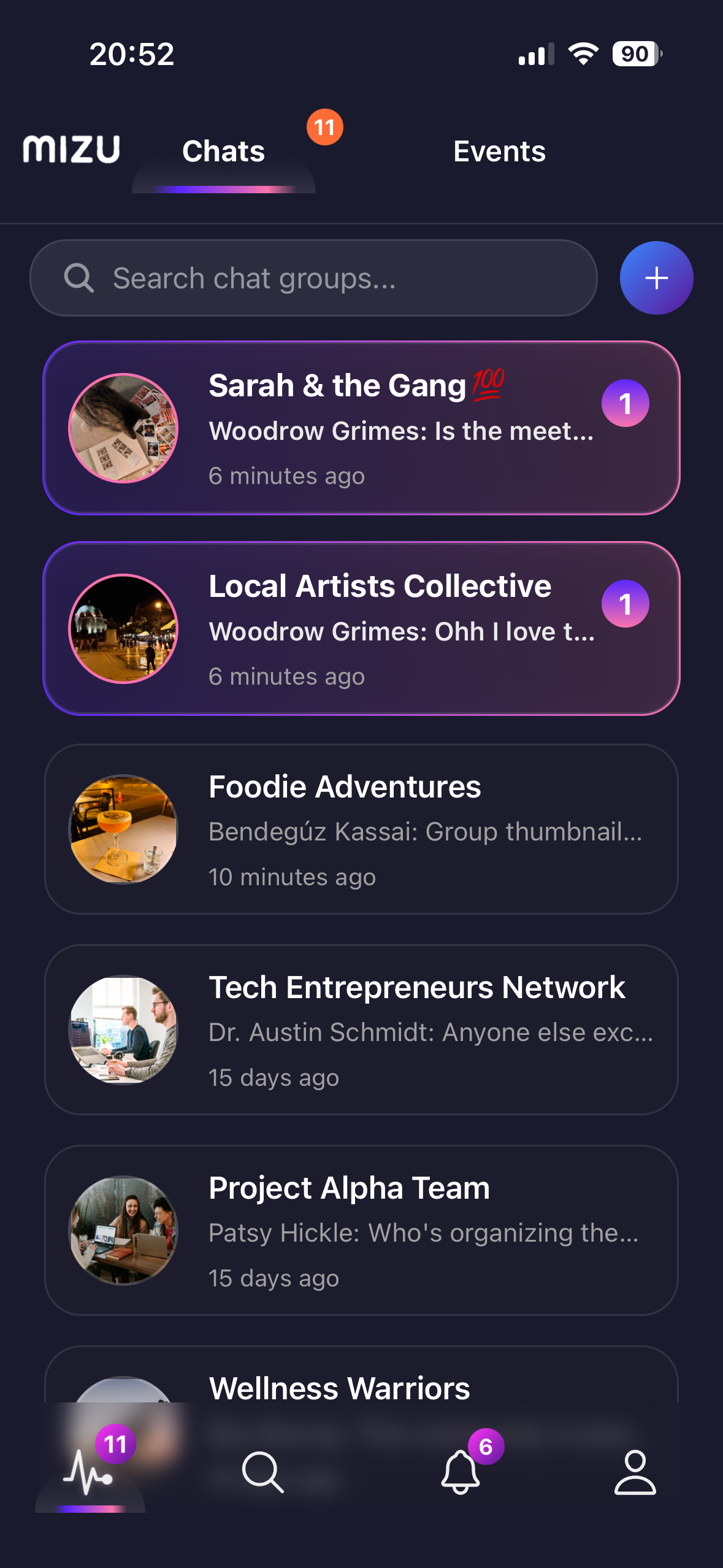Image resolution: width=723 pixels, height=1568 pixels.
Task: Select the Chats tab
Action: [224, 152]
